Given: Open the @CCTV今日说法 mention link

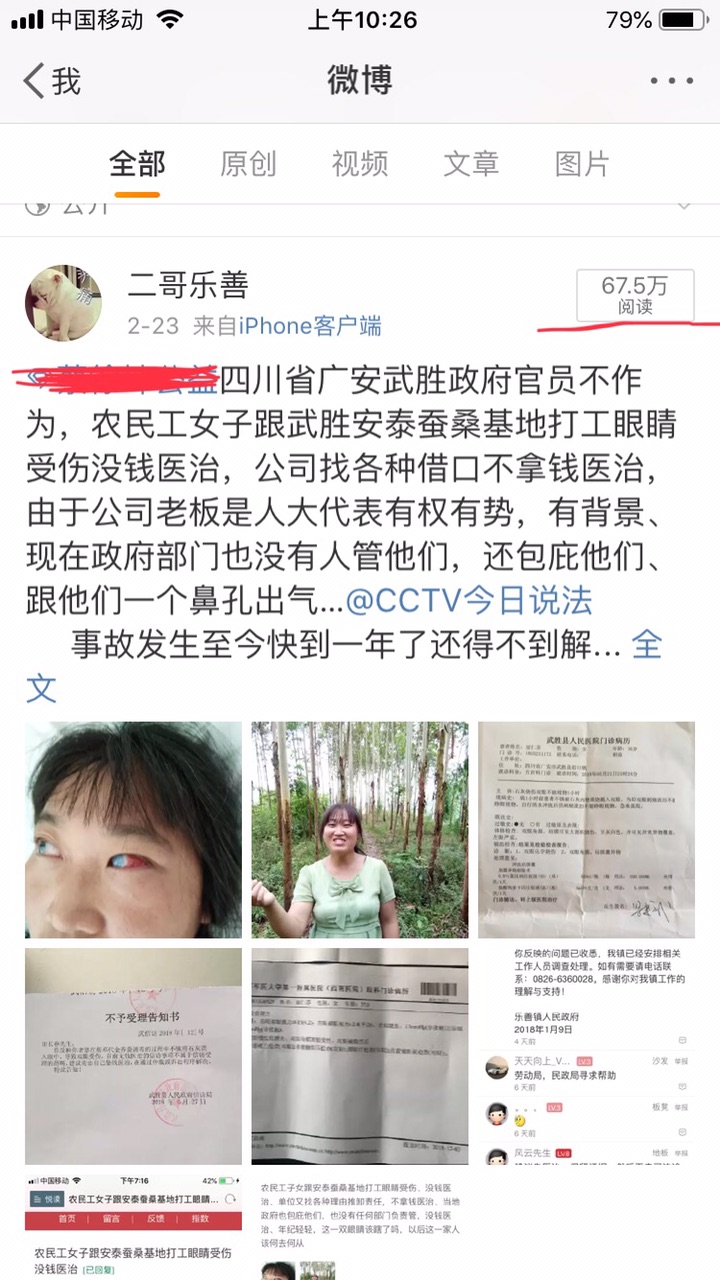Looking at the screenshot, I should (x=469, y=599).
